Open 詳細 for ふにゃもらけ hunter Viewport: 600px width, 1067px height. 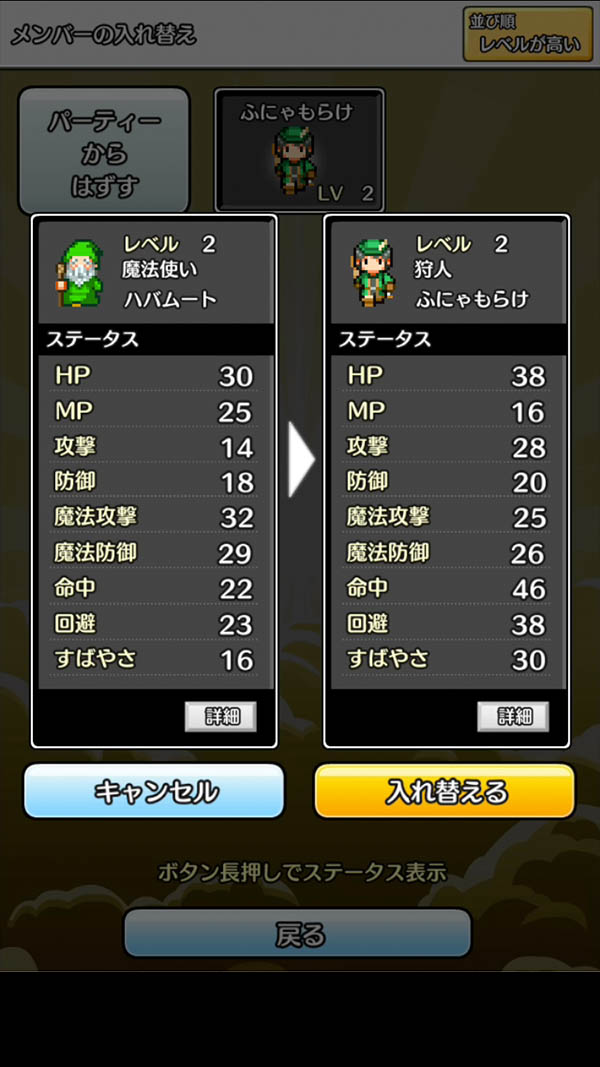pos(512,716)
